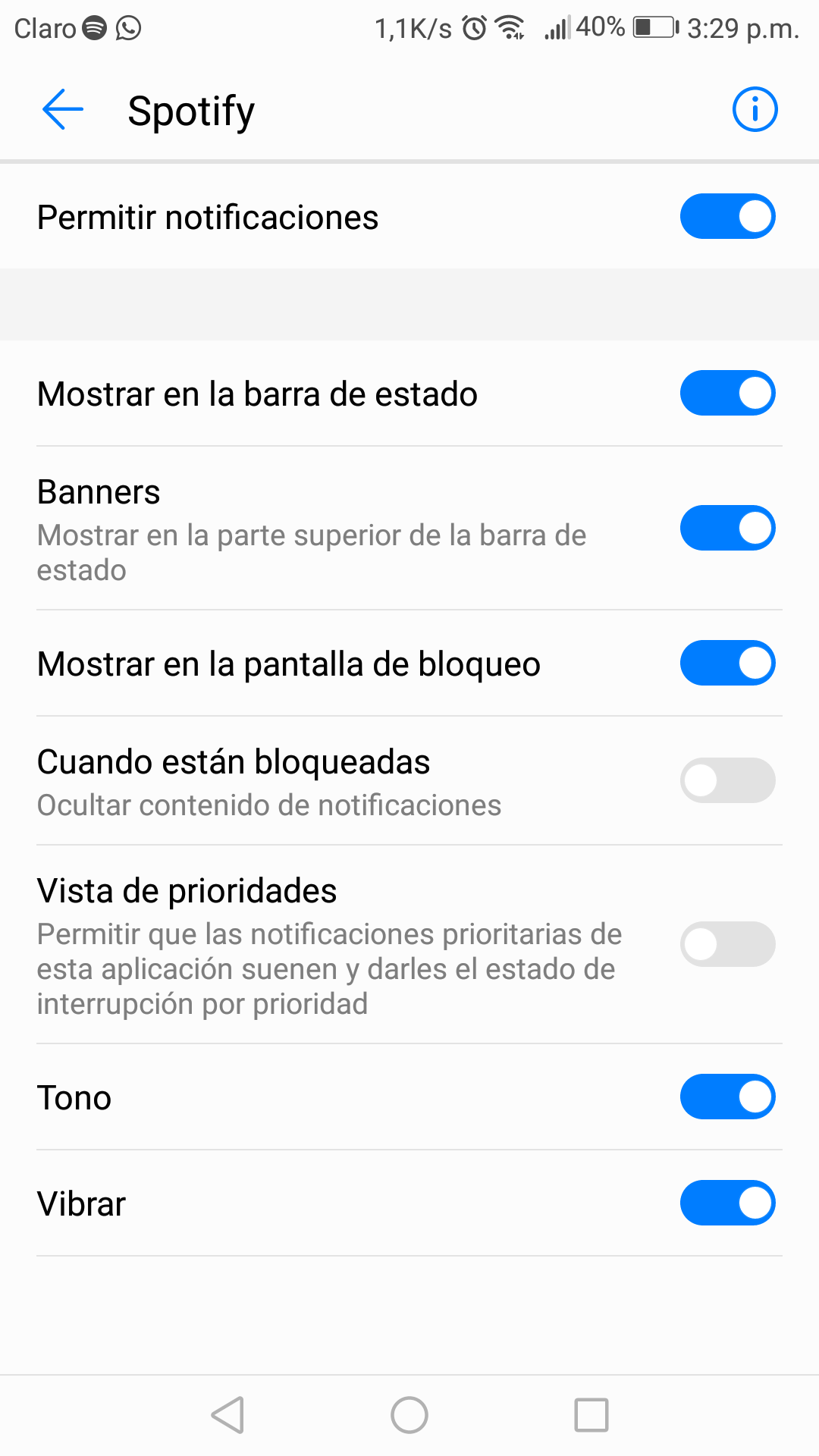Viewport: 819px width, 1456px height.
Task: Open recent apps from navigation bar
Action: click(591, 1415)
